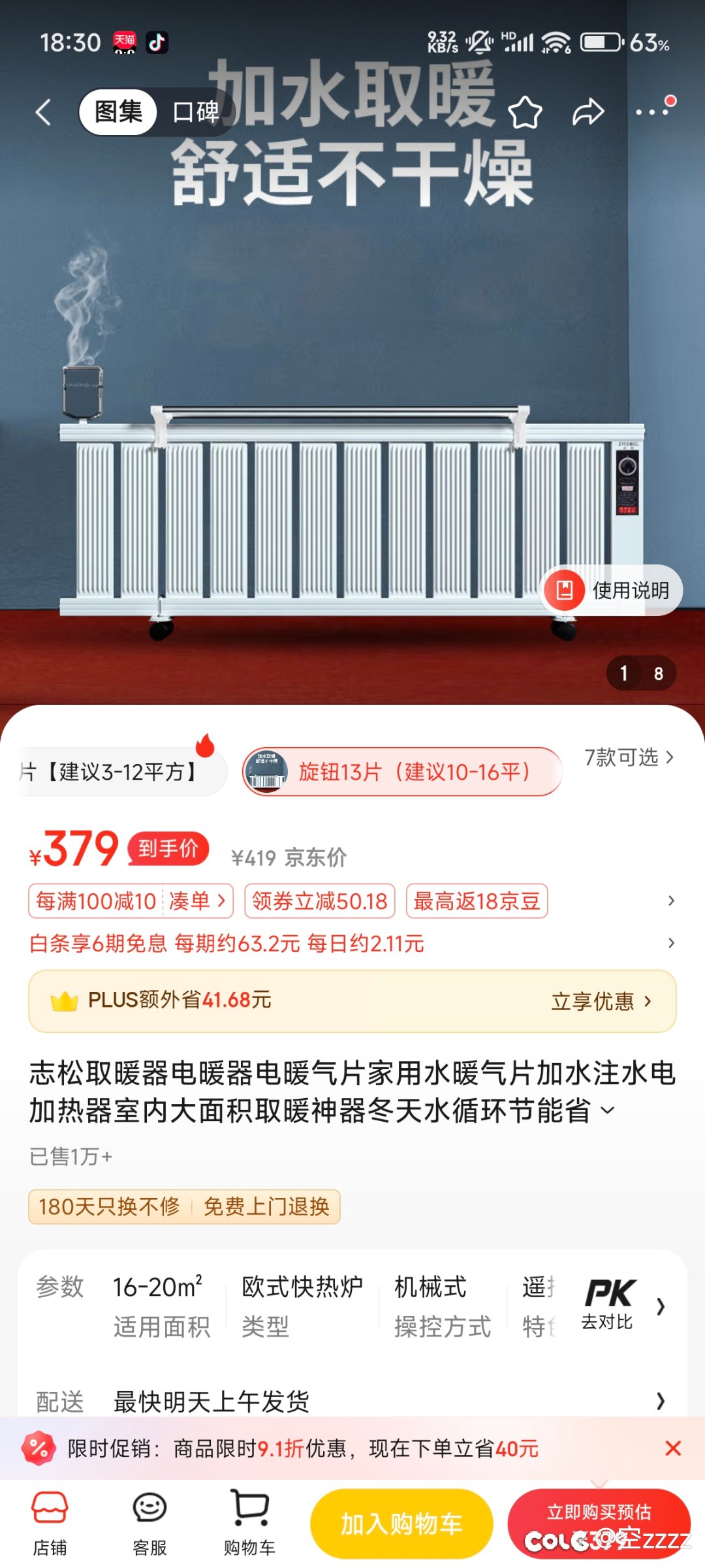Go back using the top-left arrow
Screen dimensions: 705x1568
pos(44,112)
